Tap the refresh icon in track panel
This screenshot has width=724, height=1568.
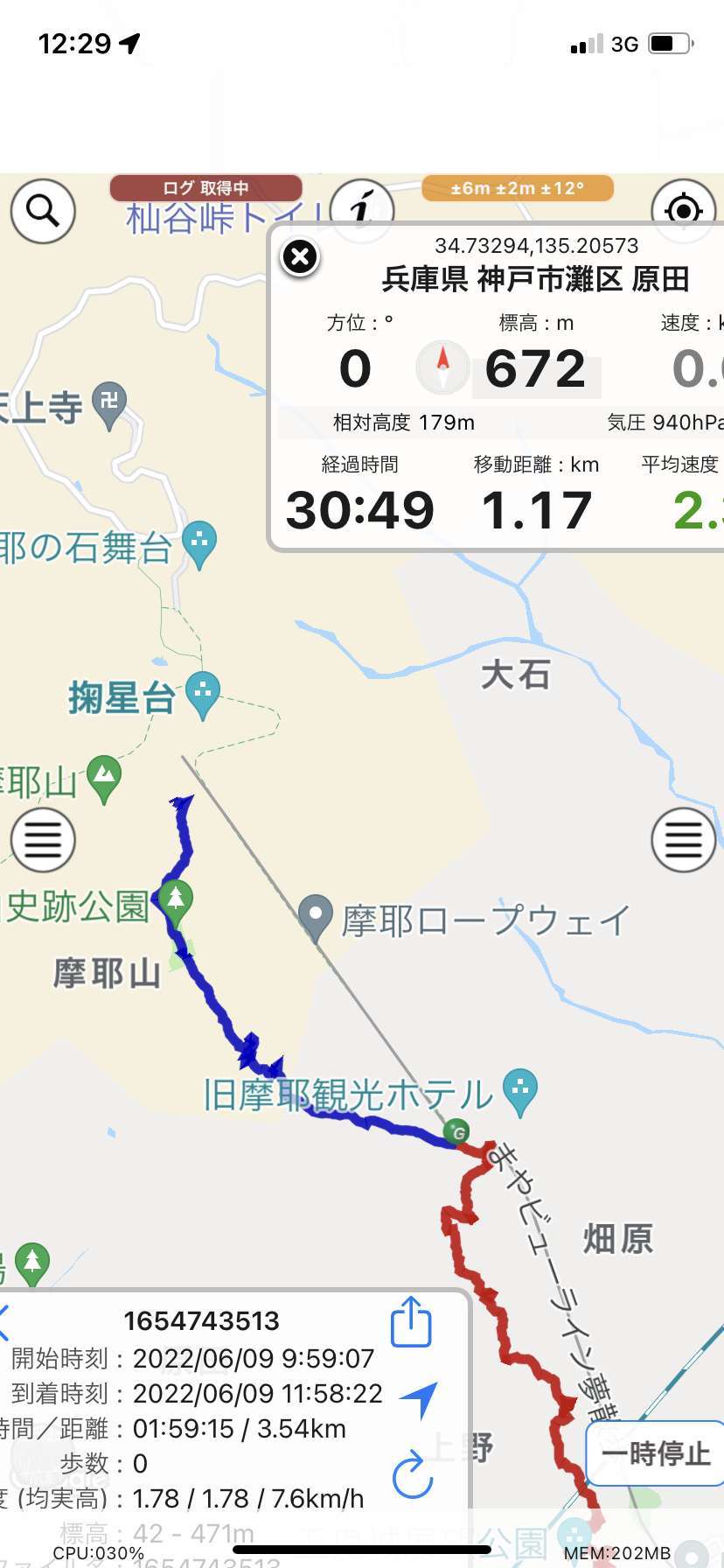413,1474
